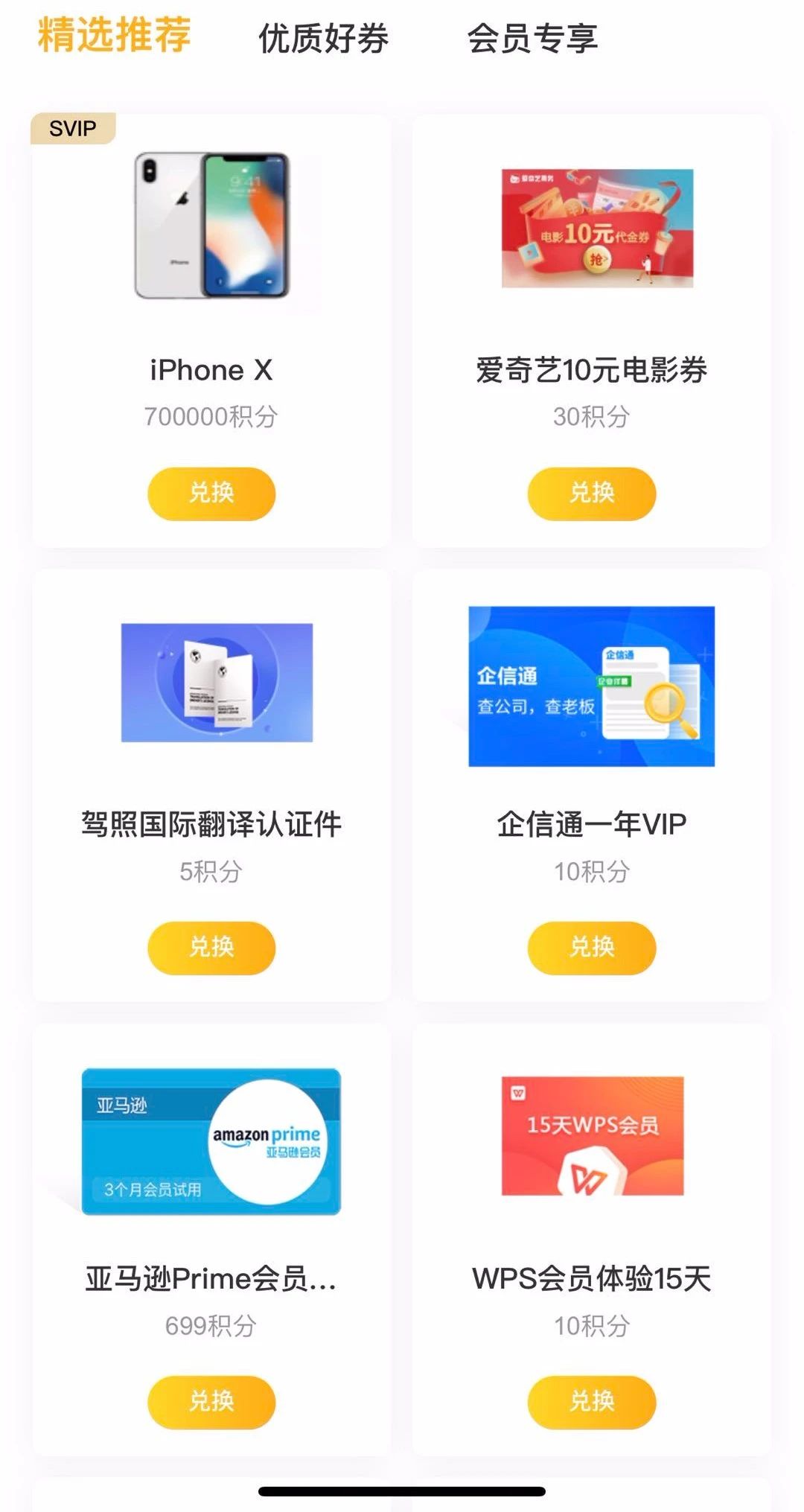
Task: Redeem WPS会员体验15天
Action: coord(592,1402)
